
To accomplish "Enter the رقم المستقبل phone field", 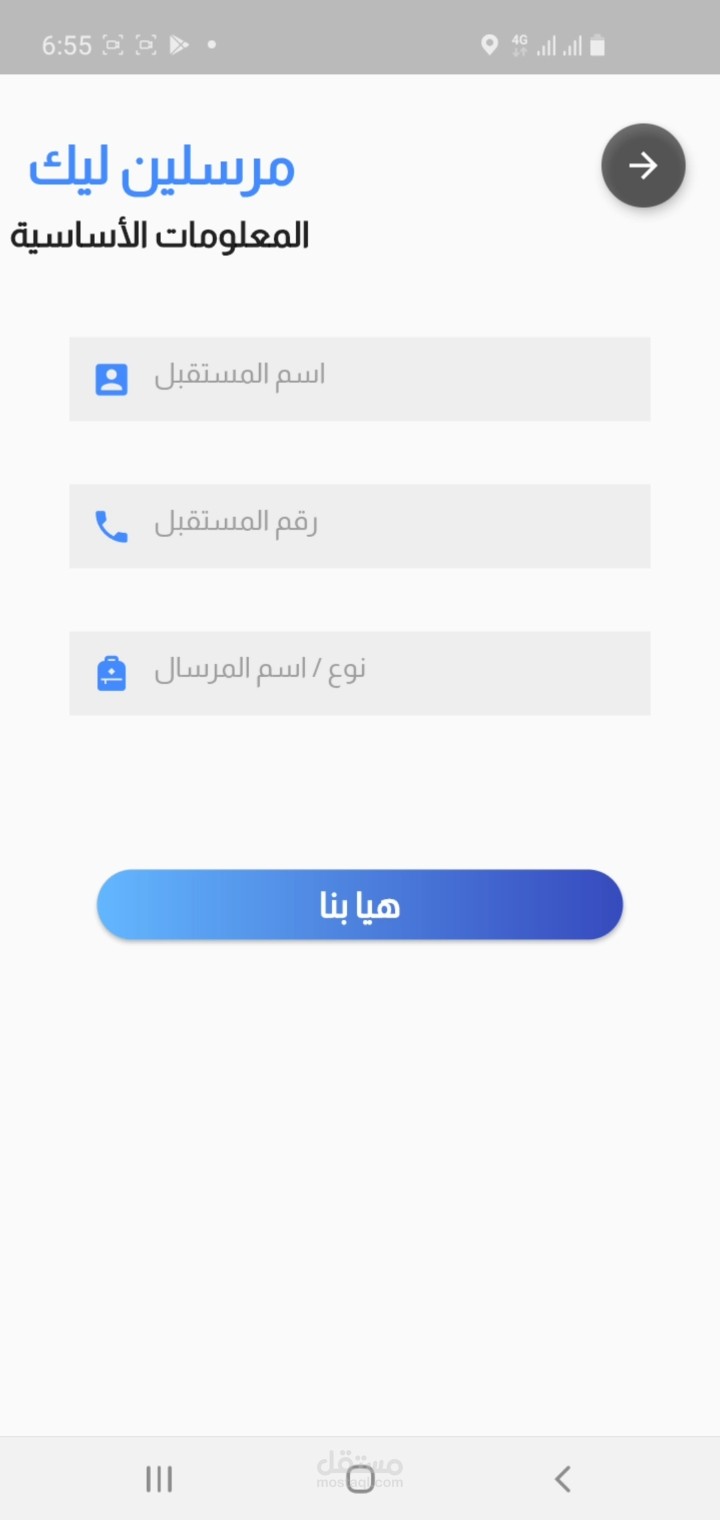I will [360, 526].
